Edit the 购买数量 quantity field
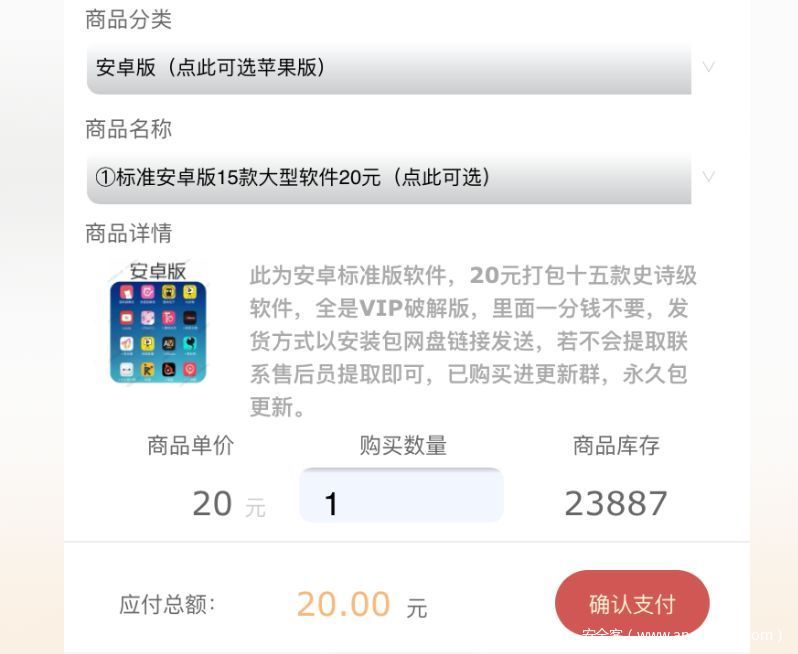This screenshot has height=654, width=798. (401, 497)
